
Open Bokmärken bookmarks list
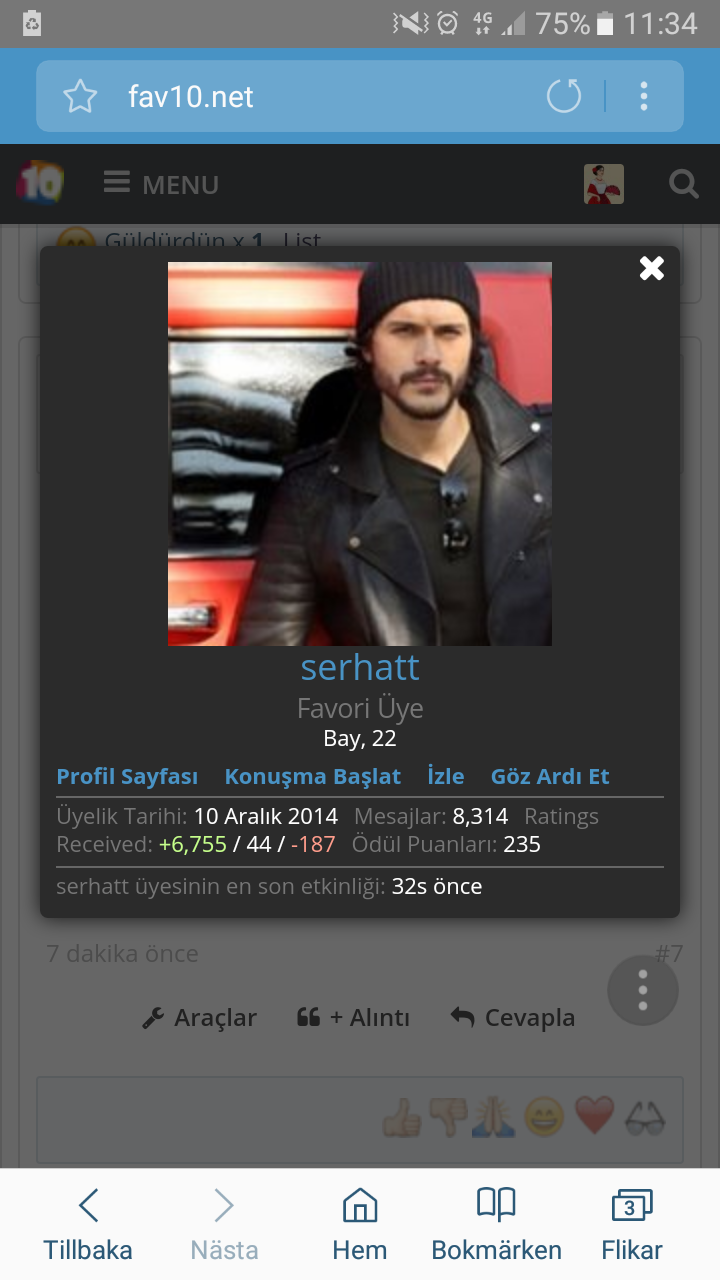pos(496,1224)
